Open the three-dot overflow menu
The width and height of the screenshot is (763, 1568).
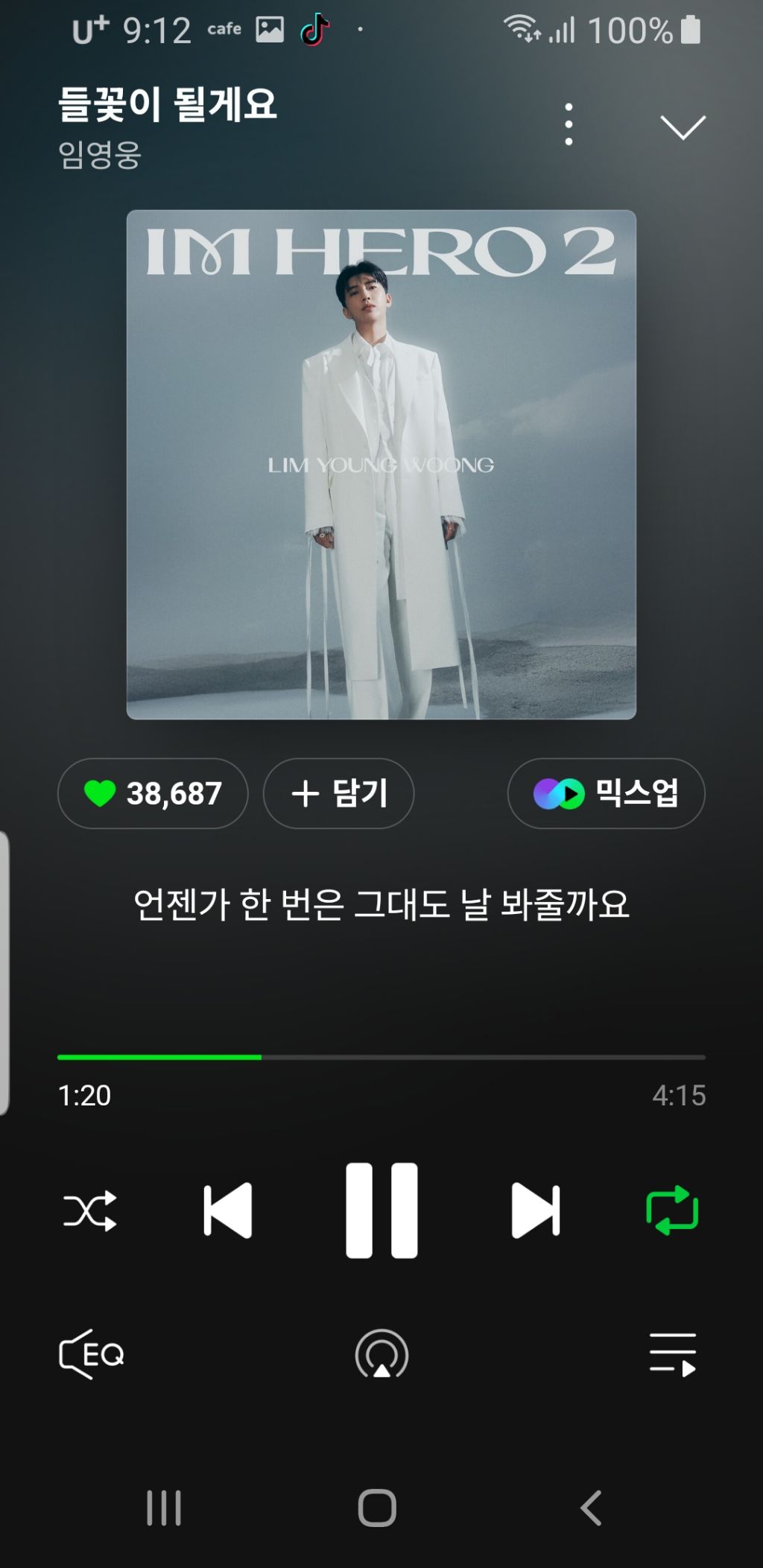pyautogui.click(x=569, y=124)
